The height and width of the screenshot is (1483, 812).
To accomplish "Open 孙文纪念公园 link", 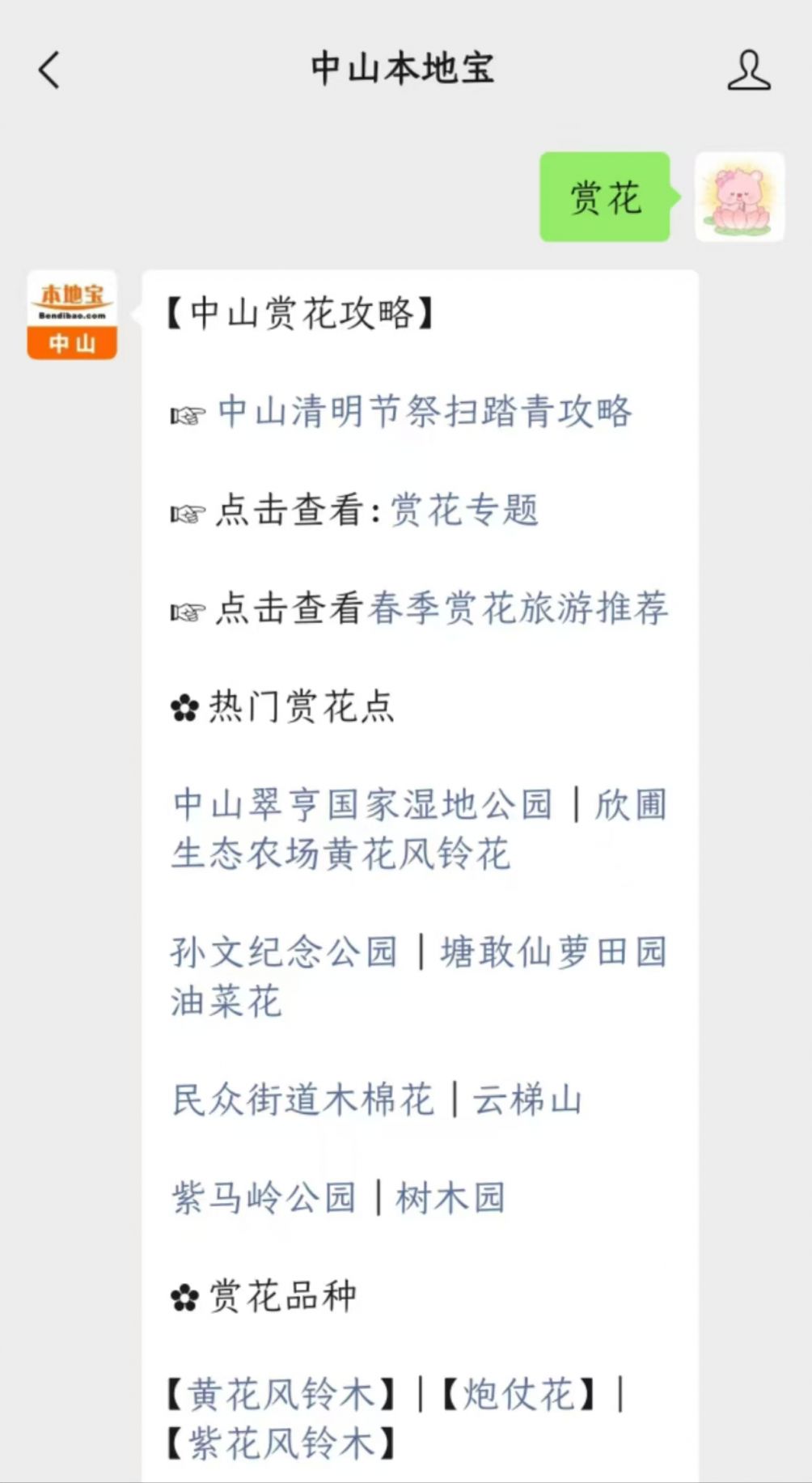I will (284, 952).
